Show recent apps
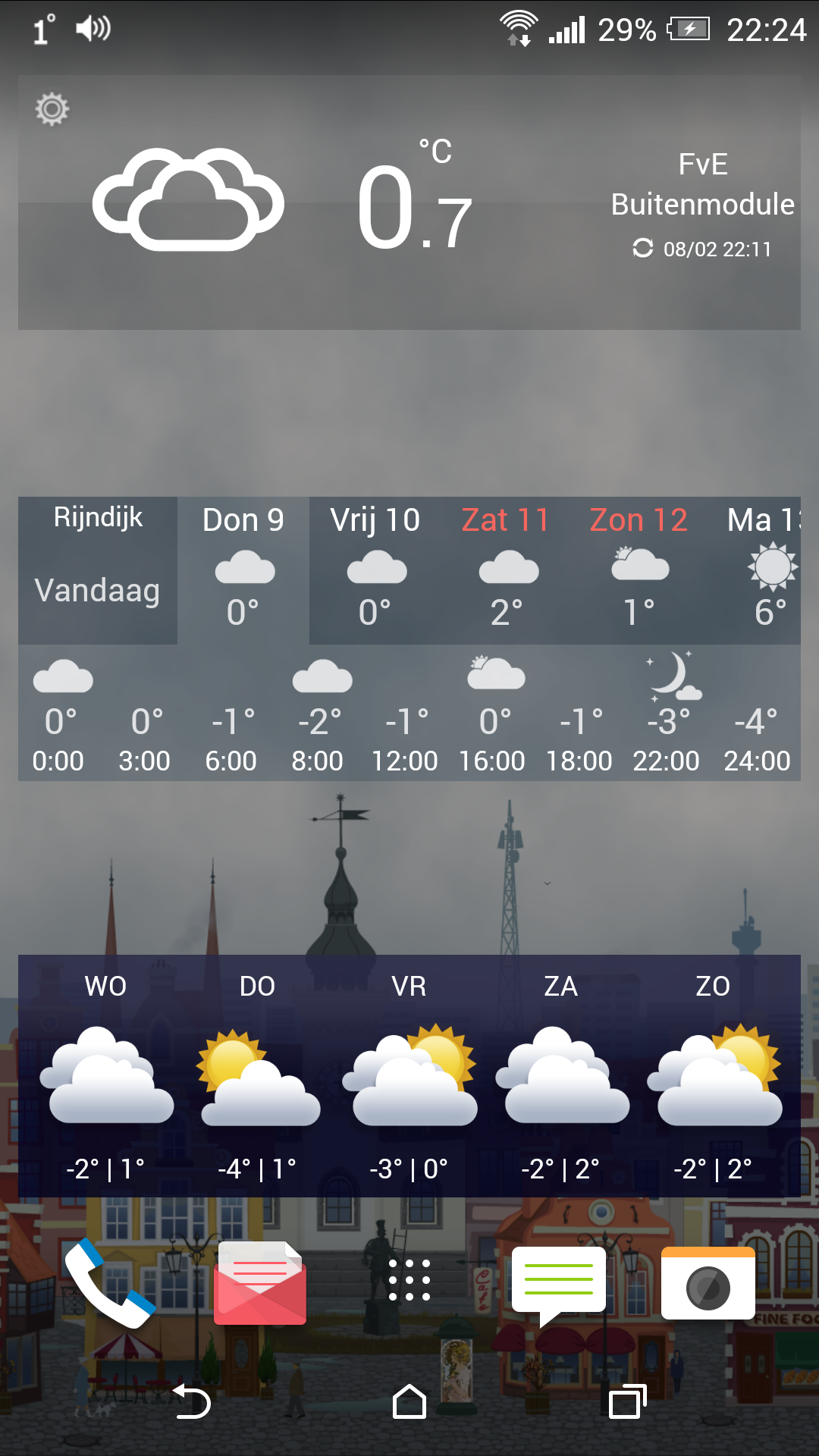The image size is (819, 1456). coord(627,1401)
